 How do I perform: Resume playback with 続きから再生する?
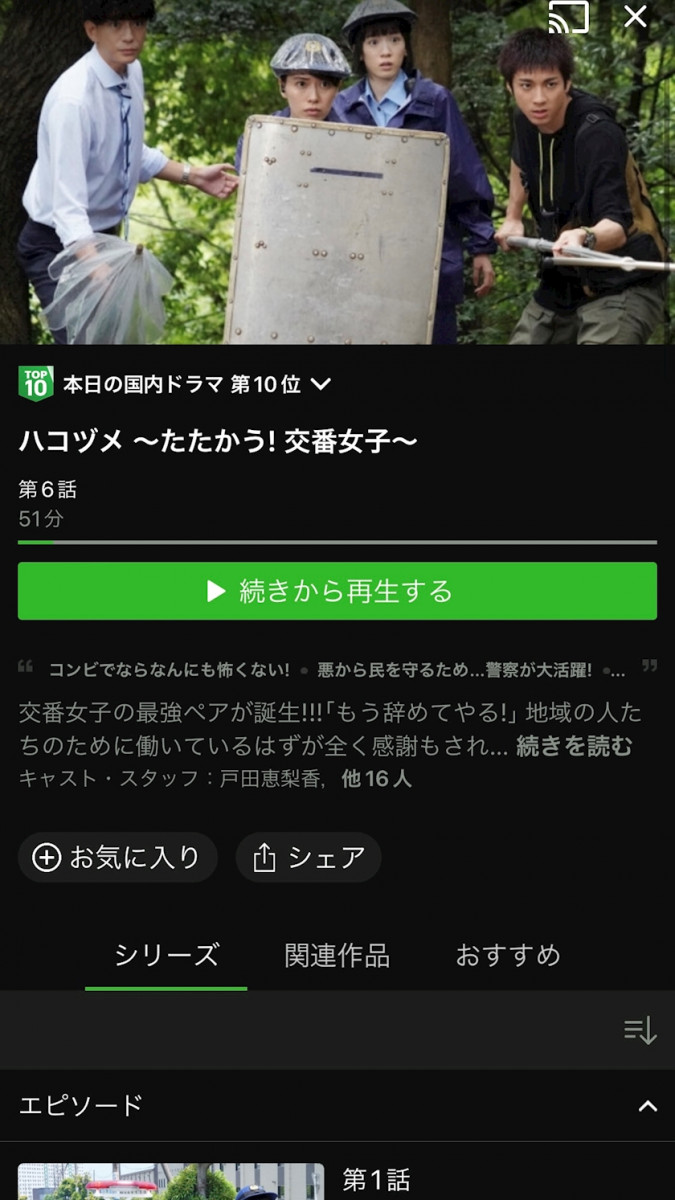[337, 591]
